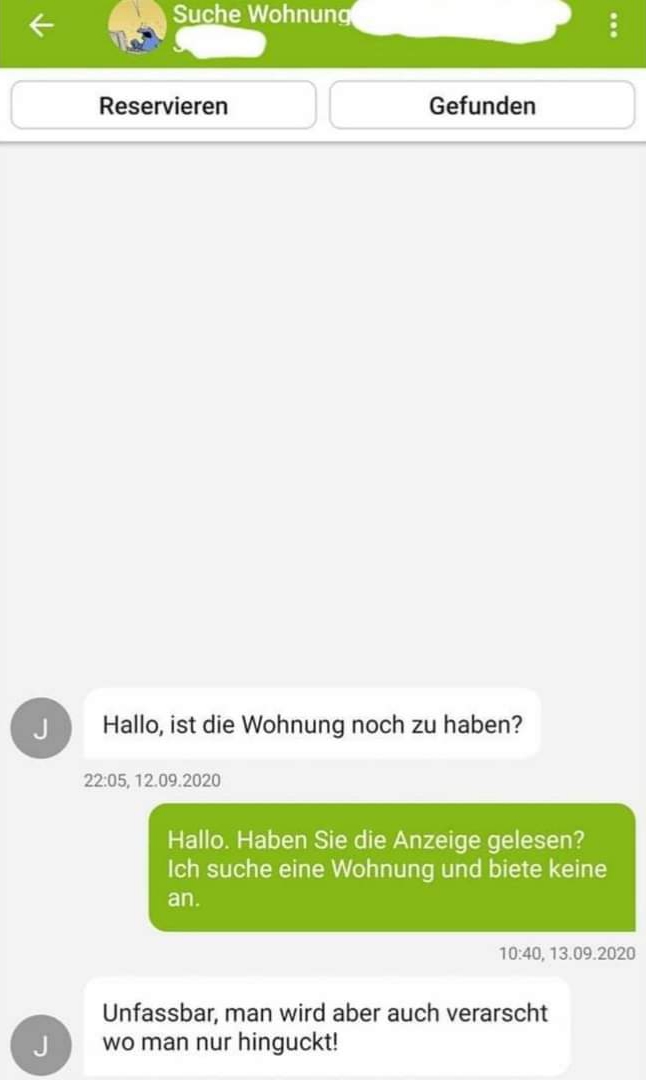Mark the ad as Gefunden
Screen dimensions: 646x1080
pos(482,105)
